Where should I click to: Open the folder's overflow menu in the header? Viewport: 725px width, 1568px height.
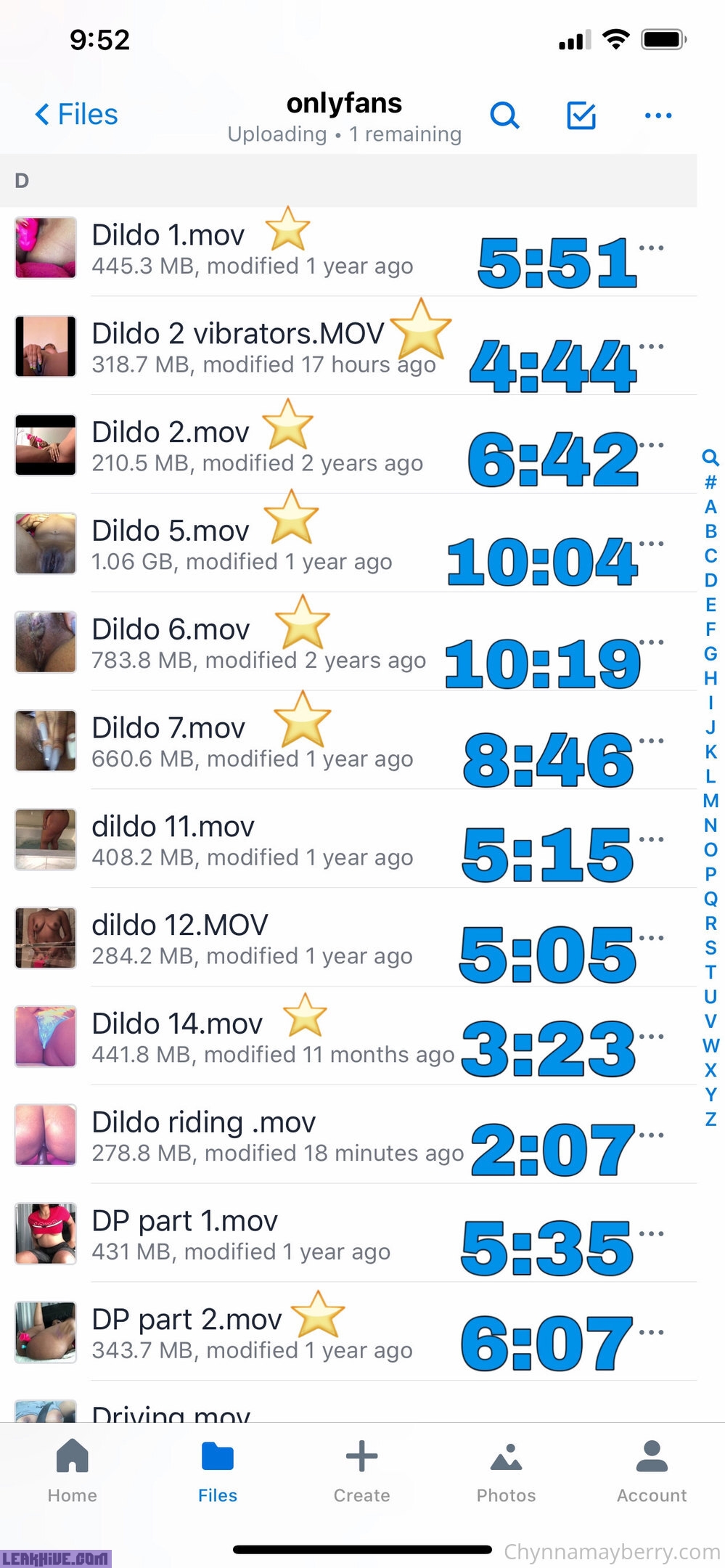pos(658,115)
